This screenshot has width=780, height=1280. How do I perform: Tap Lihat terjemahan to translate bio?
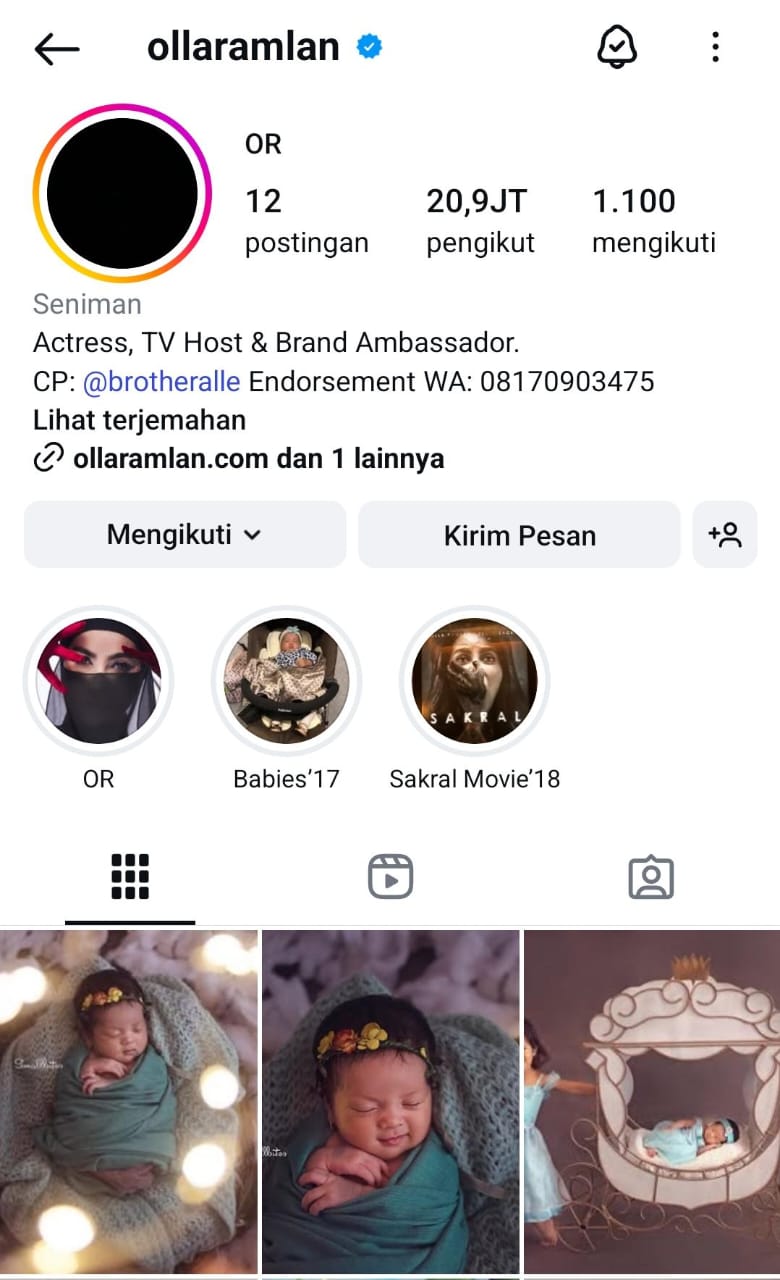[139, 420]
